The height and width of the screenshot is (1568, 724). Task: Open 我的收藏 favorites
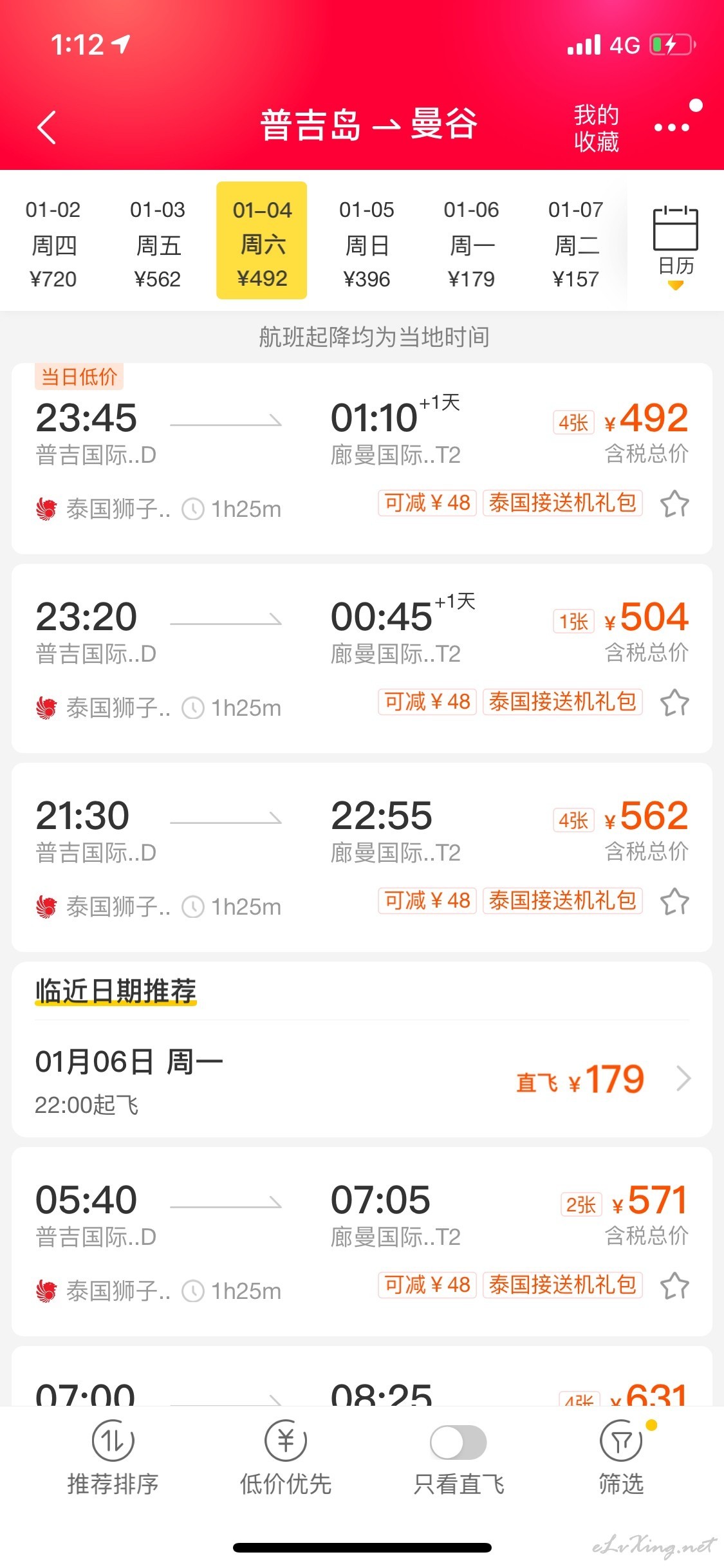pos(597,127)
